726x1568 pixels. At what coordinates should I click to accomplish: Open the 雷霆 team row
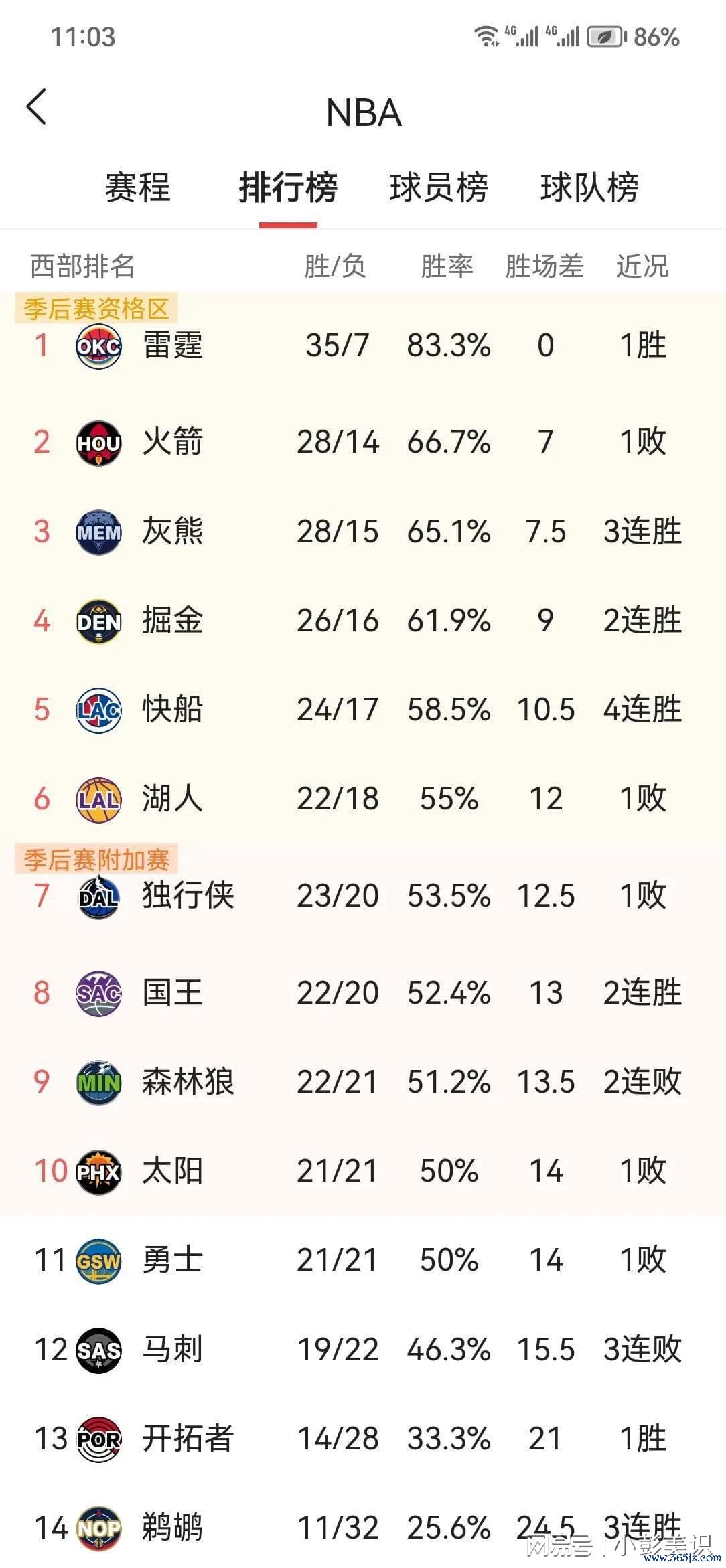click(x=363, y=346)
